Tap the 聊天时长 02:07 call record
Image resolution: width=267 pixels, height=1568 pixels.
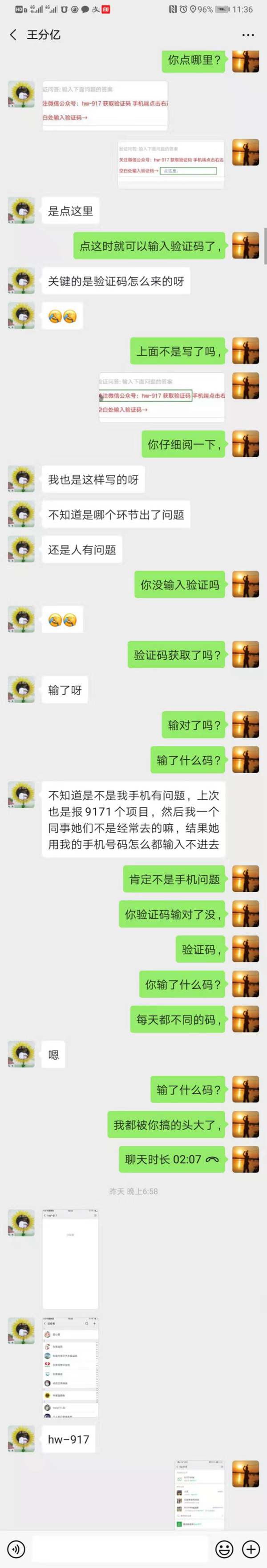pos(171,1160)
